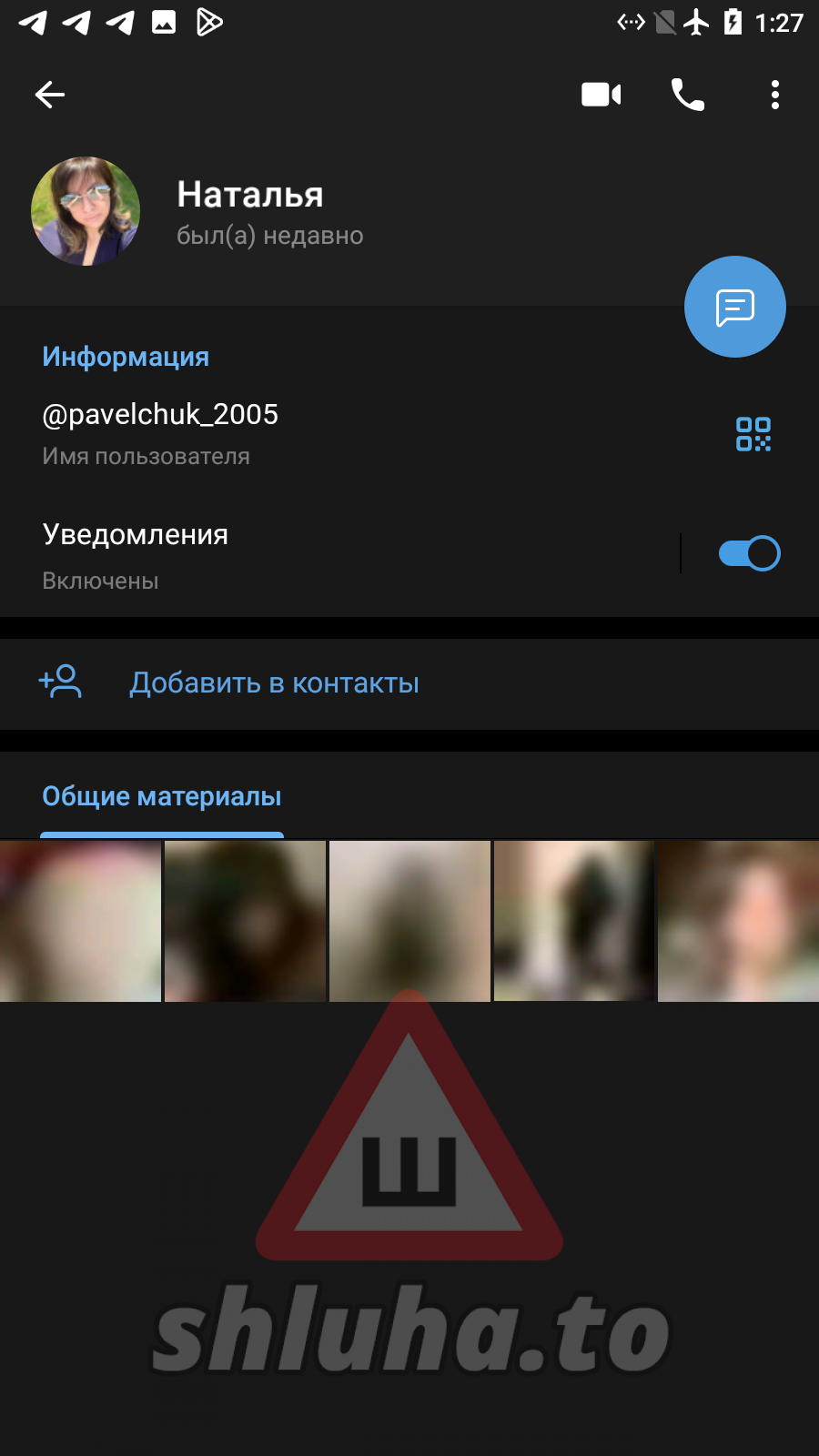Tap Добавить в контакты

pos(273,683)
